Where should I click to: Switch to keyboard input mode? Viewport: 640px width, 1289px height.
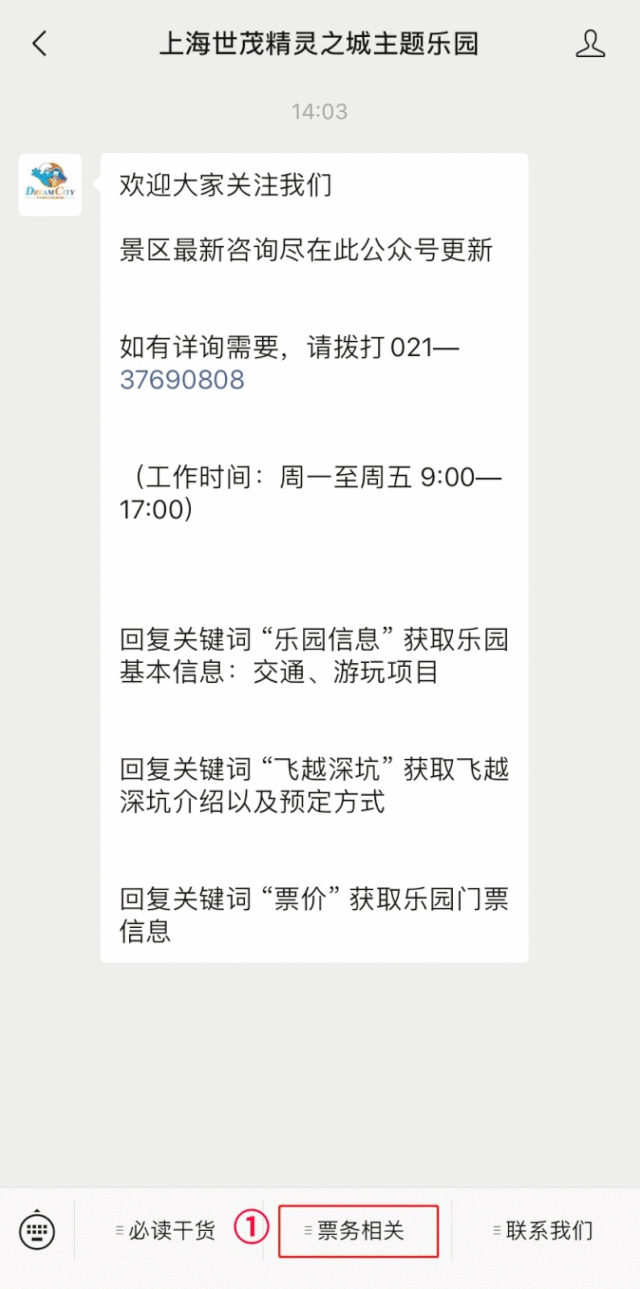pos(37,1229)
